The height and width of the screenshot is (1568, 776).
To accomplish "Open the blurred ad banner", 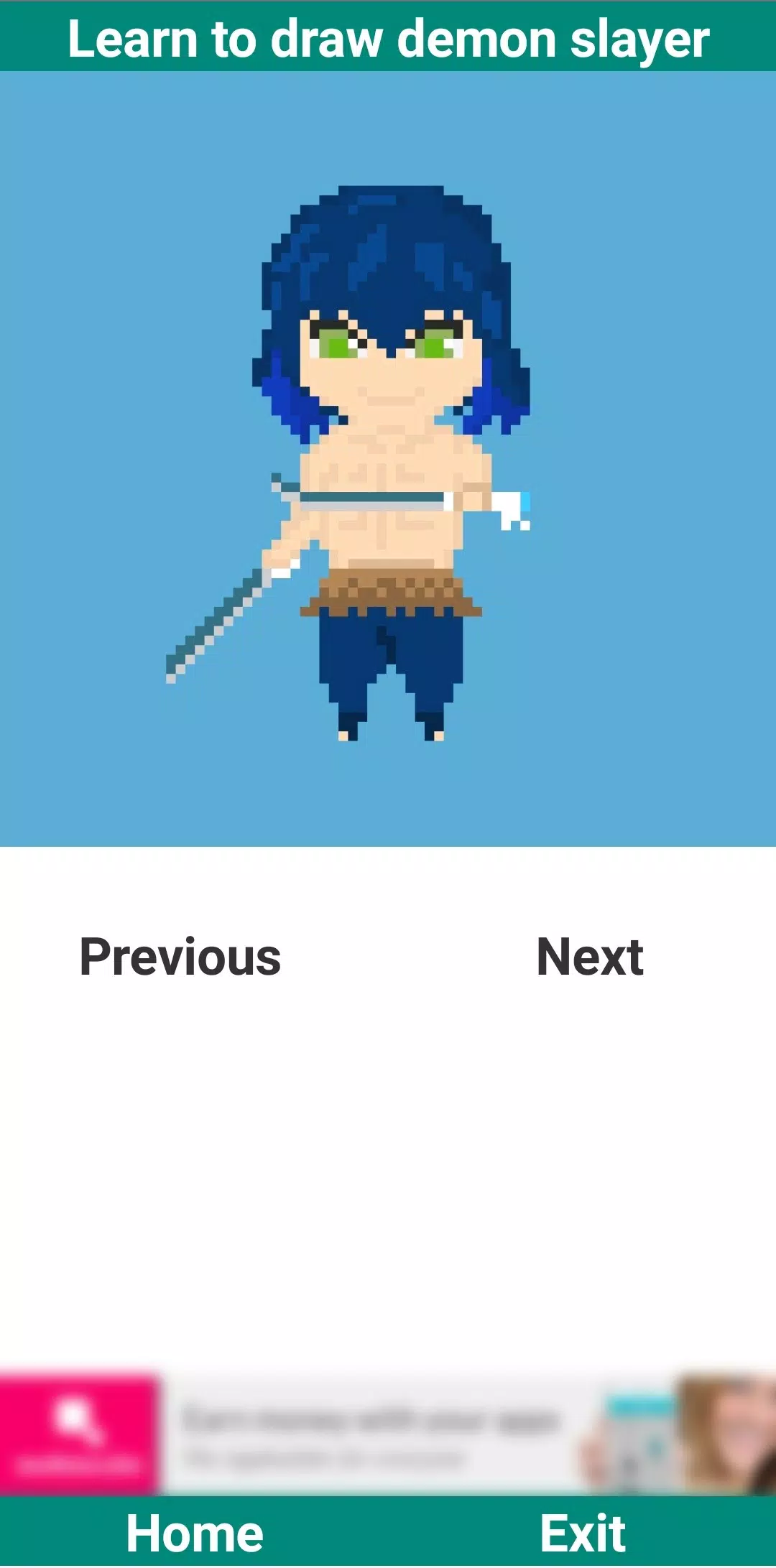I will tap(388, 1435).
